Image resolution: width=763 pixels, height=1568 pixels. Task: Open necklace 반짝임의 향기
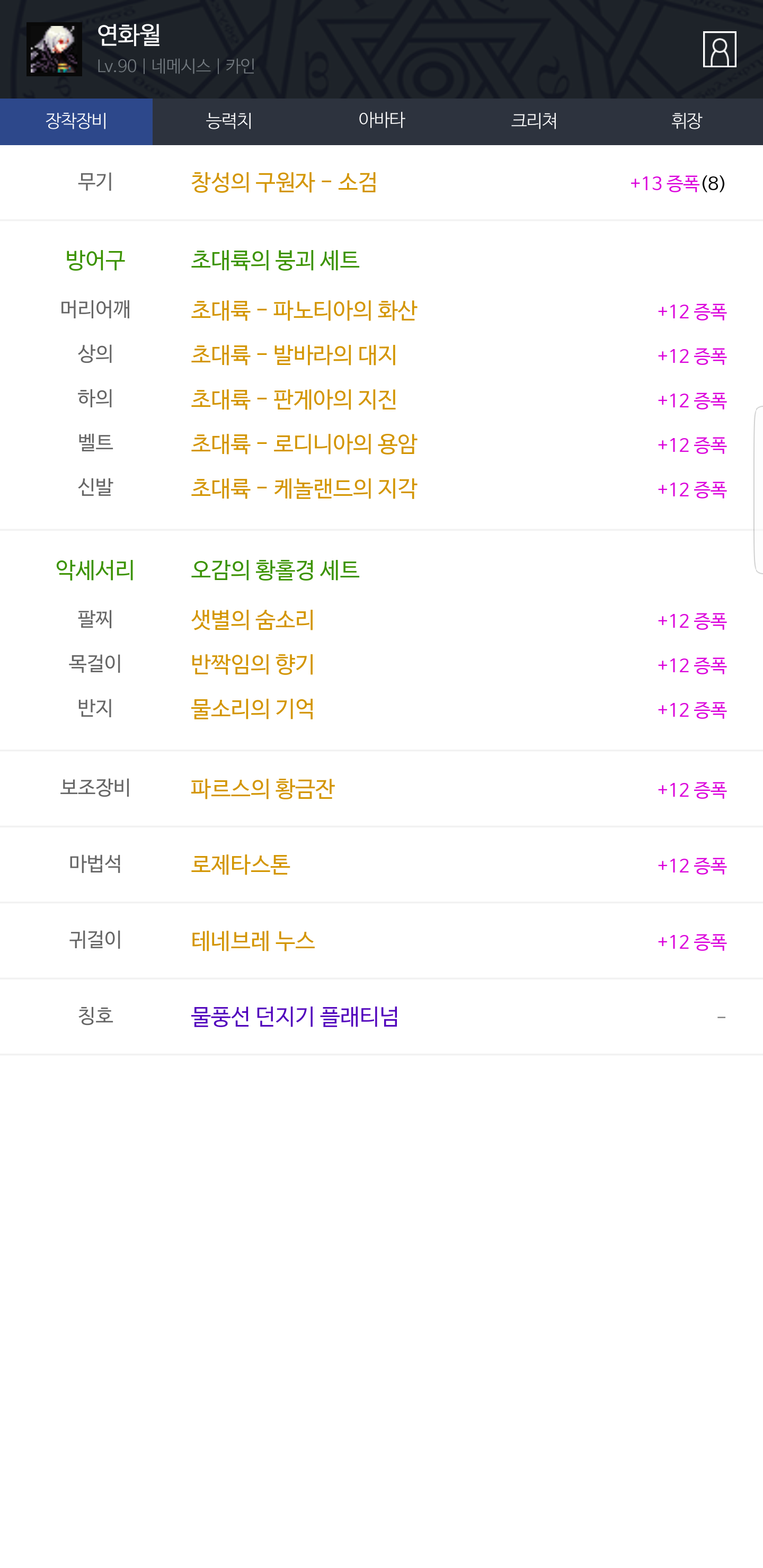coord(381,664)
